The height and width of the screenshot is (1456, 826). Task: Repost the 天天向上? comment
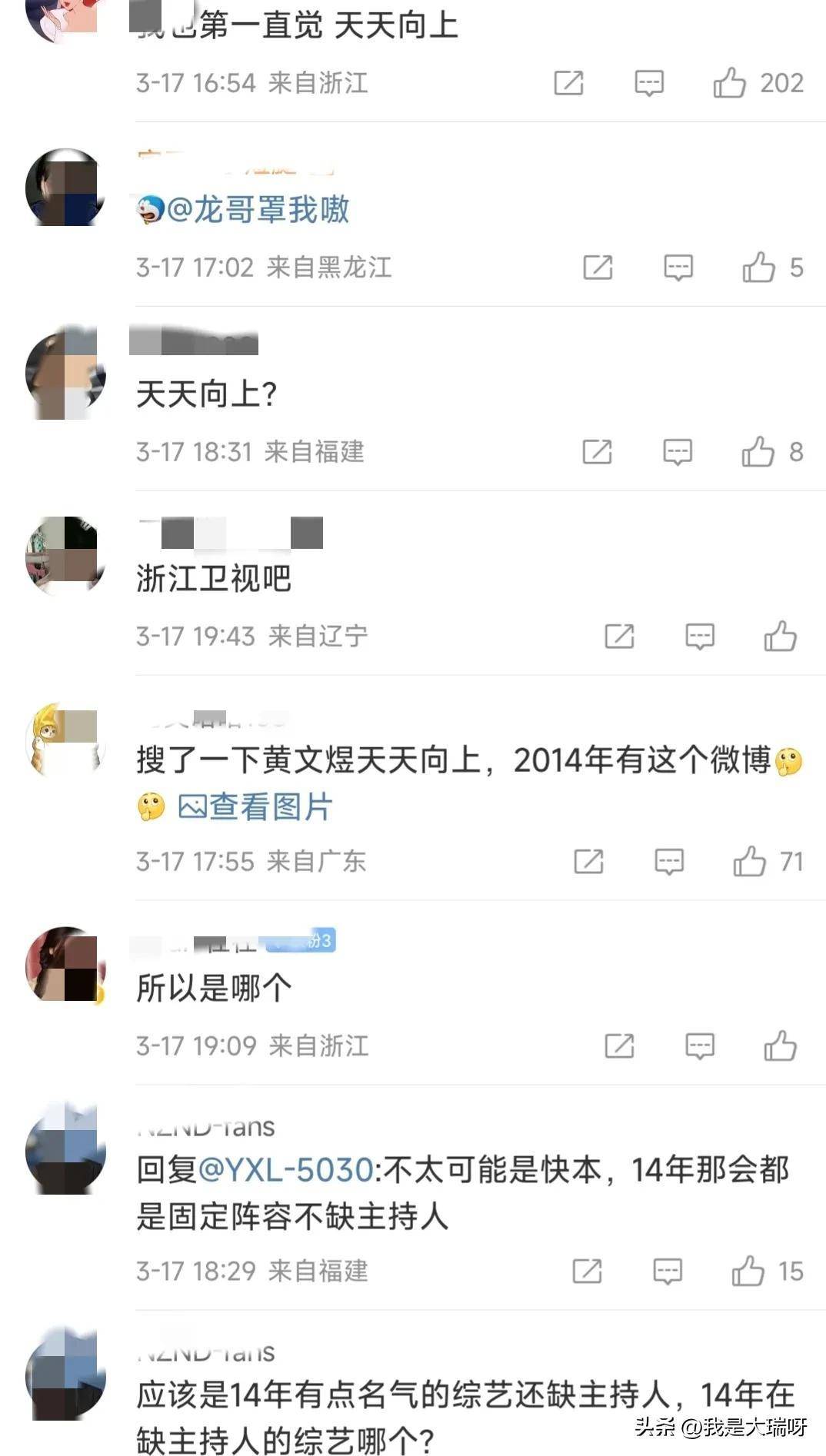pos(598,452)
